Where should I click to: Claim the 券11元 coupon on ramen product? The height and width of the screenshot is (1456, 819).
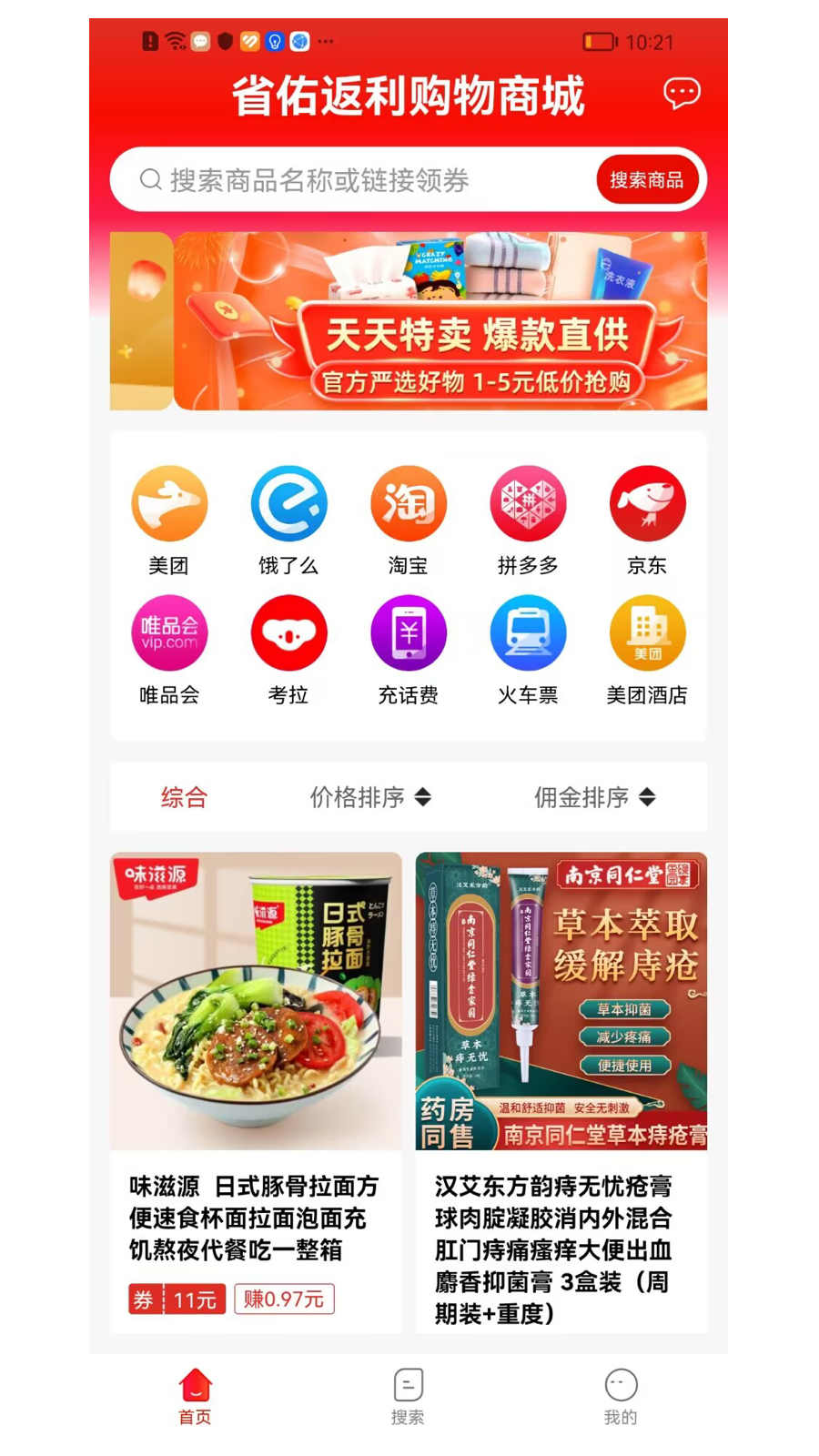(x=177, y=1299)
